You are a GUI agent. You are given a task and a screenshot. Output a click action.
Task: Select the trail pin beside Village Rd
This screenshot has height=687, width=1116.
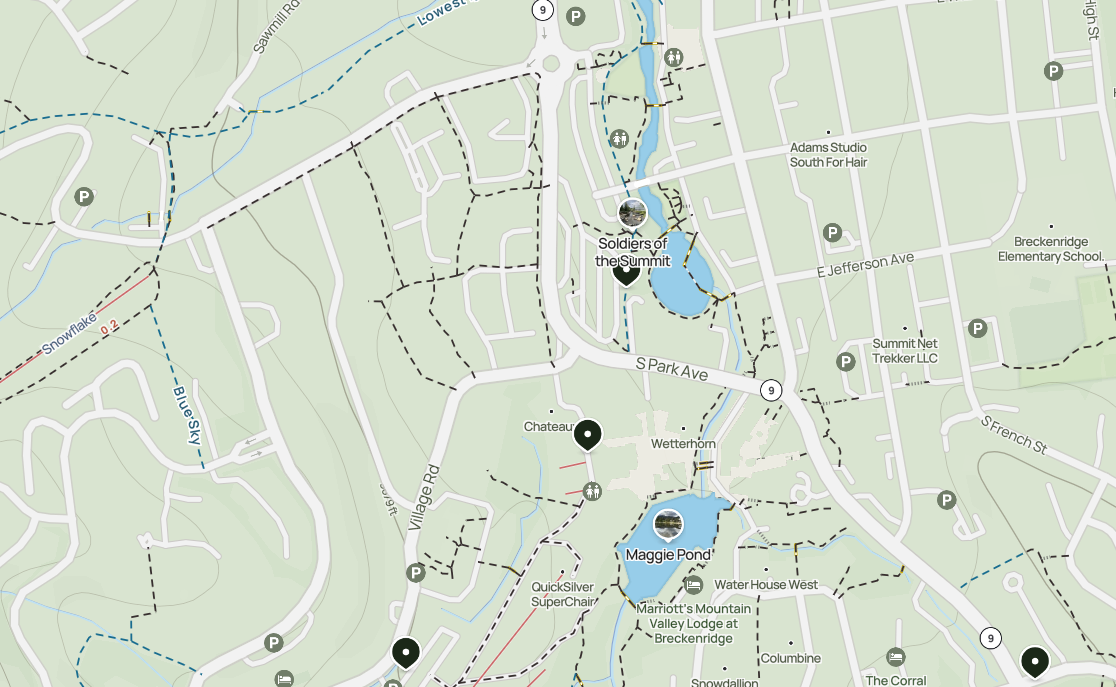coord(405,653)
